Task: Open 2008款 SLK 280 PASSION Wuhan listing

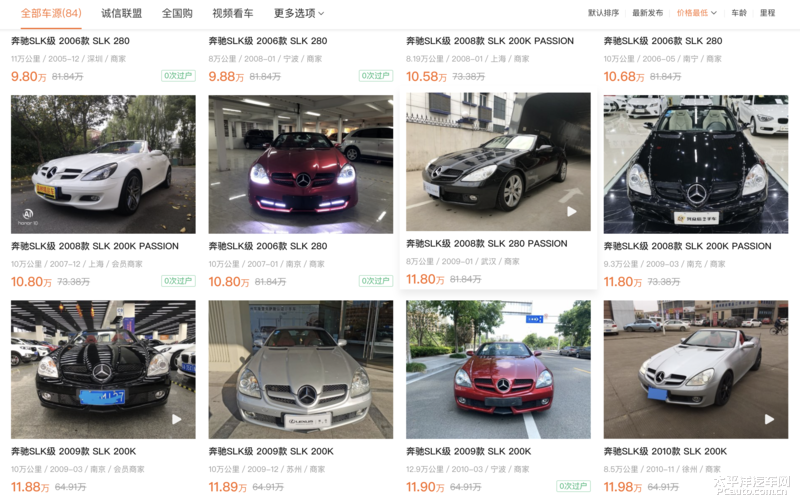Action: 498,163
